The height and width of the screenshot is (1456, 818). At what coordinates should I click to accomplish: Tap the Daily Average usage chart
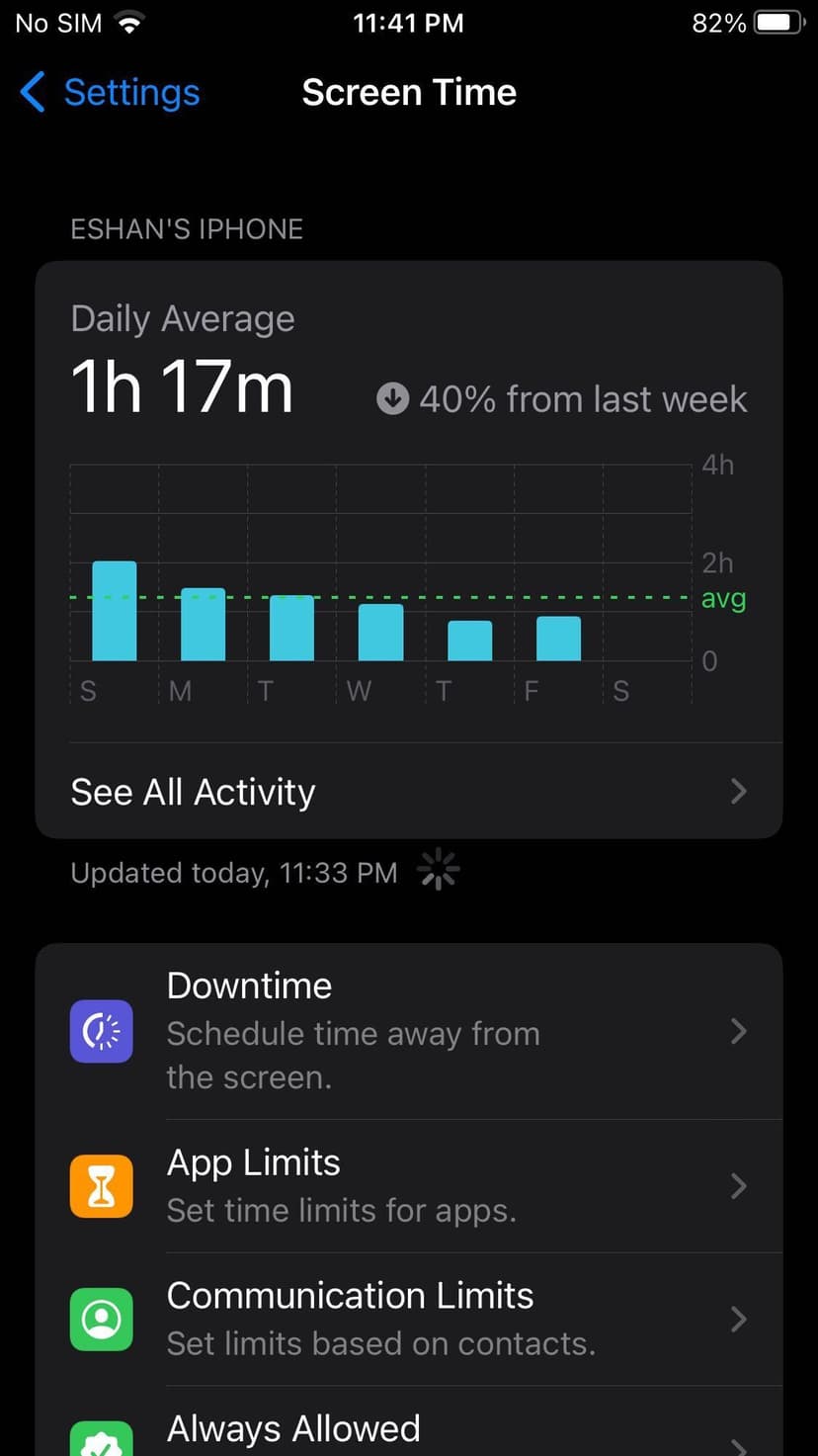(380, 583)
